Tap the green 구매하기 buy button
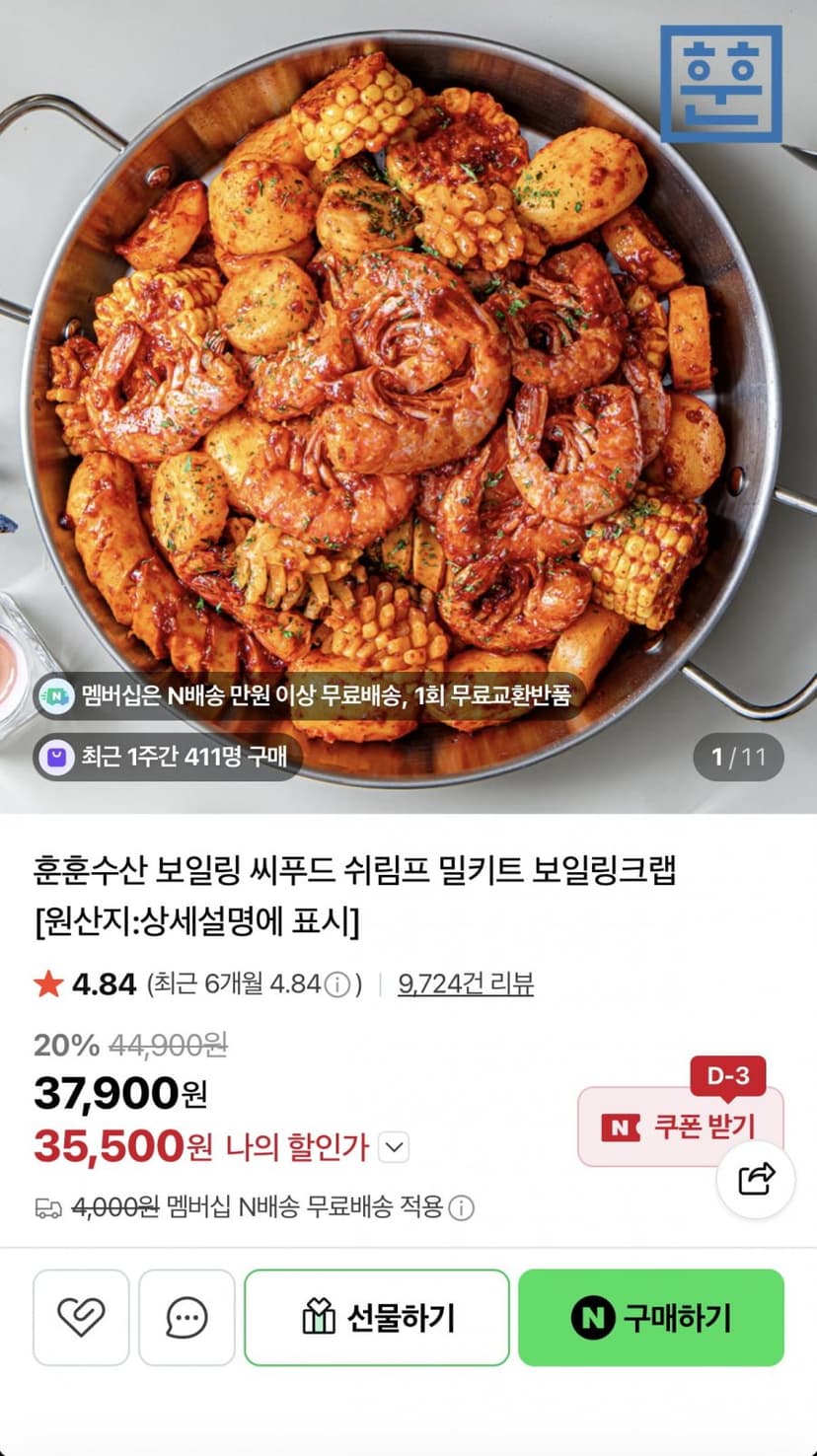Viewport: 817px width, 1456px height. 651,1318
